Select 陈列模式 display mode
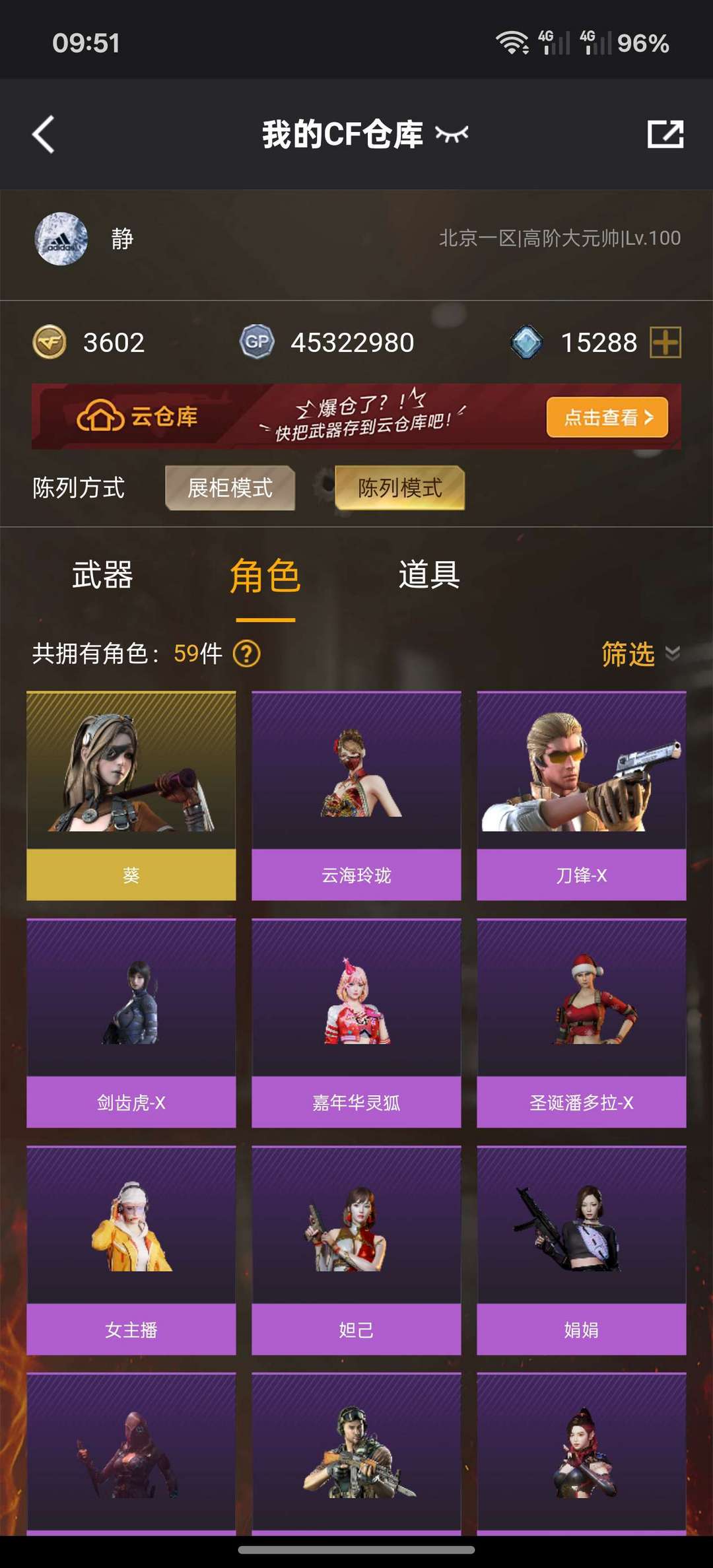The height and width of the screenshot is (1568, 713). click(400, 488)
